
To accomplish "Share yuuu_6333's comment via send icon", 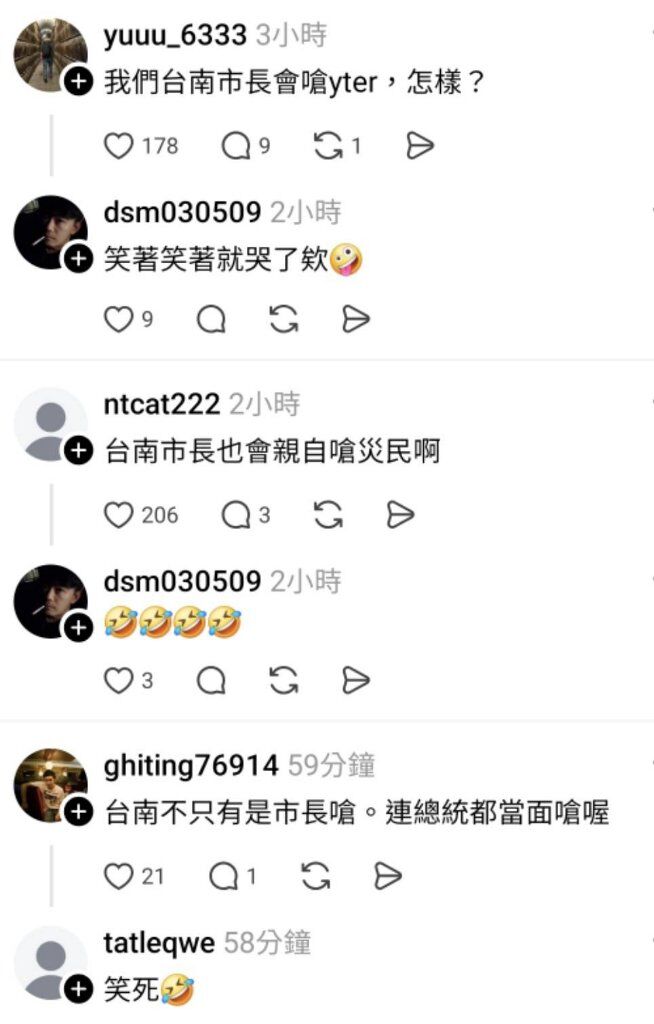I will click(x=420, y=146).
